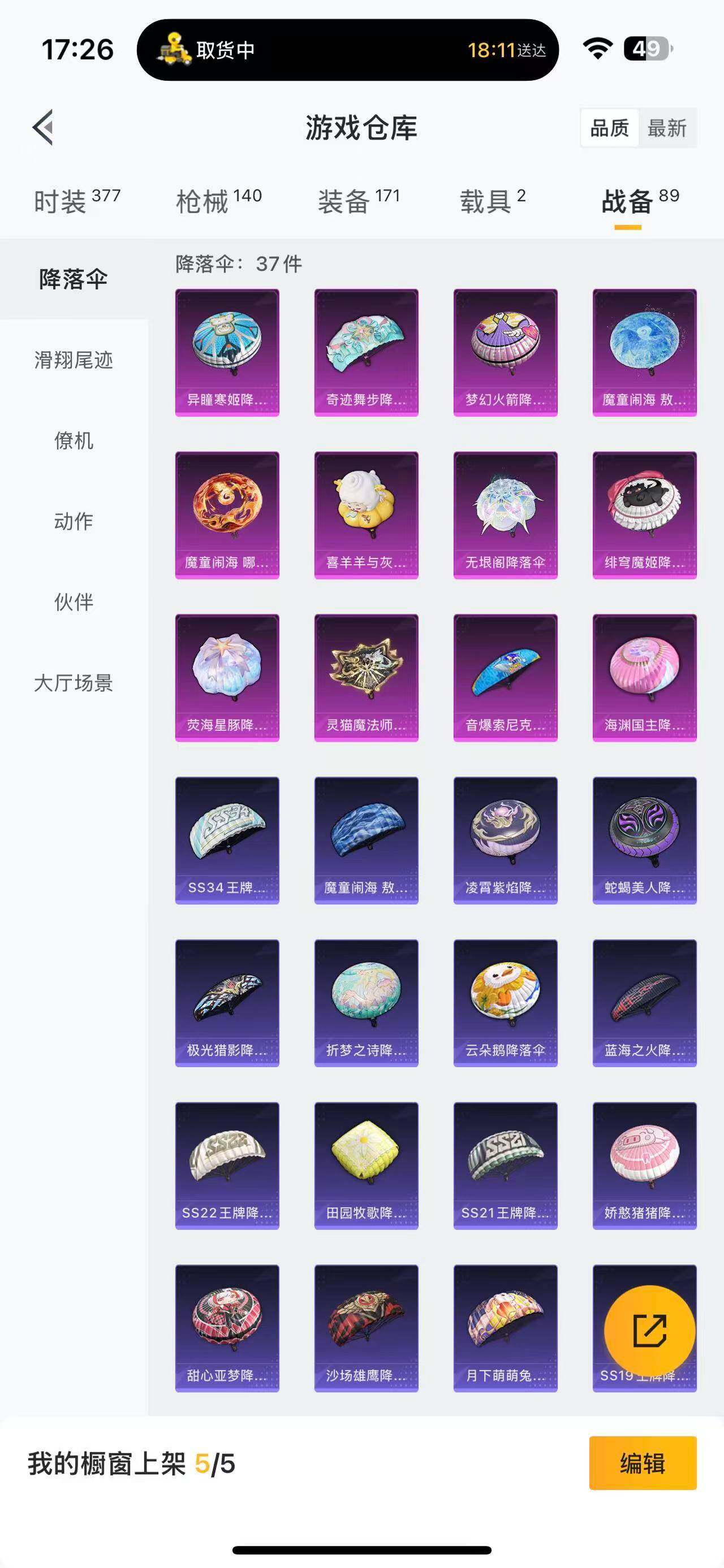This screenshot has height=1568, width=724.
Task: Sort items by 品质
Action: tap(610, 128)
